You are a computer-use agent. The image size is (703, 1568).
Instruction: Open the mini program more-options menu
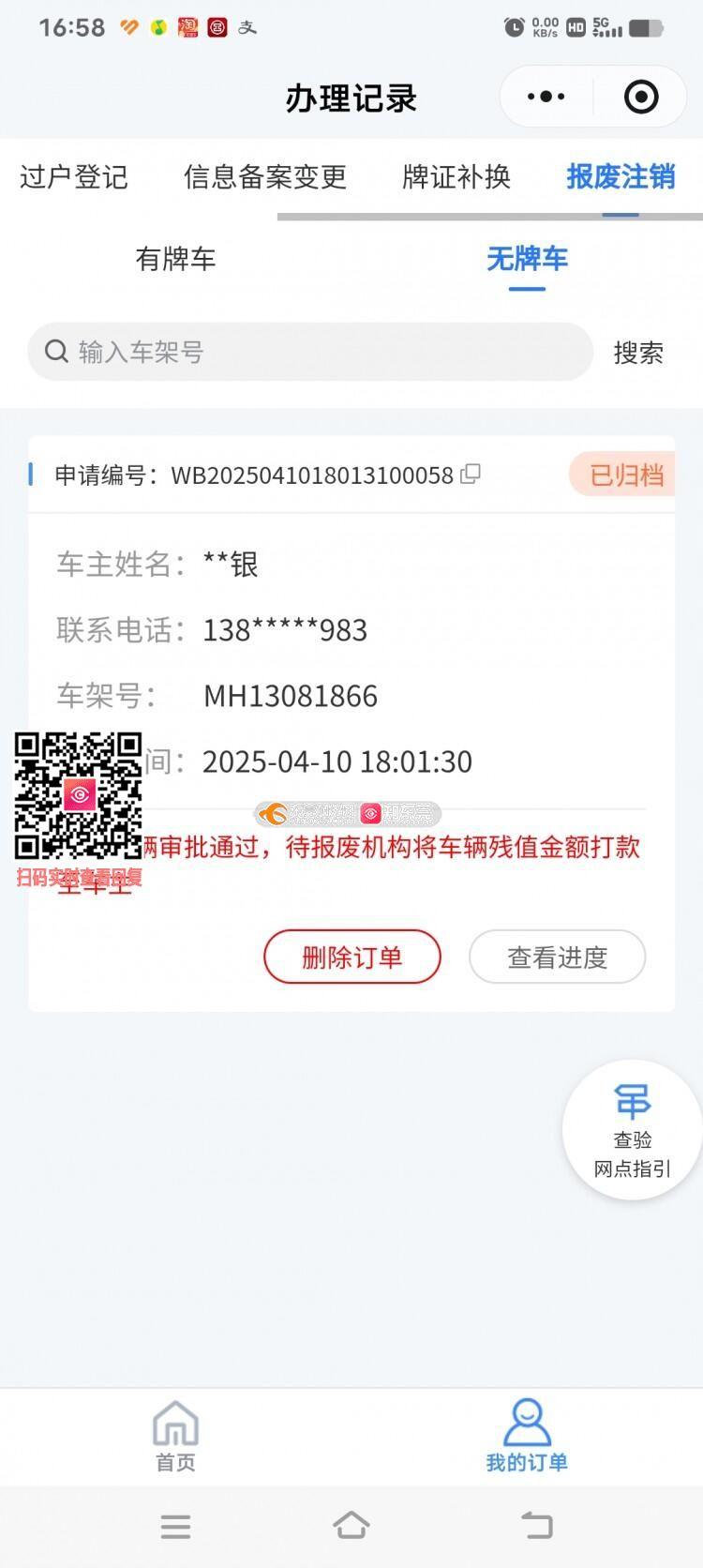click(x=546, y=97)
